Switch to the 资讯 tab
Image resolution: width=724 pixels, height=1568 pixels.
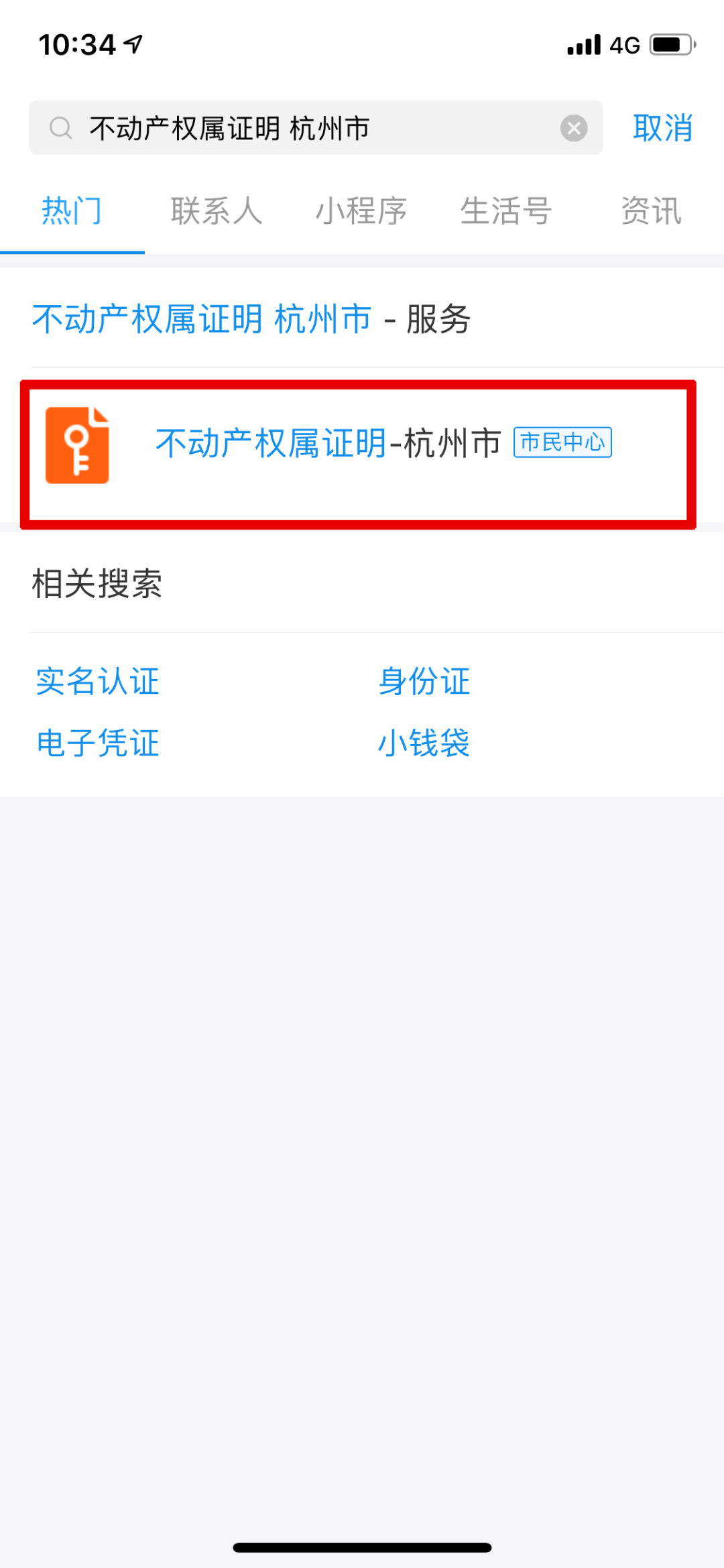[x=651, y=211]
